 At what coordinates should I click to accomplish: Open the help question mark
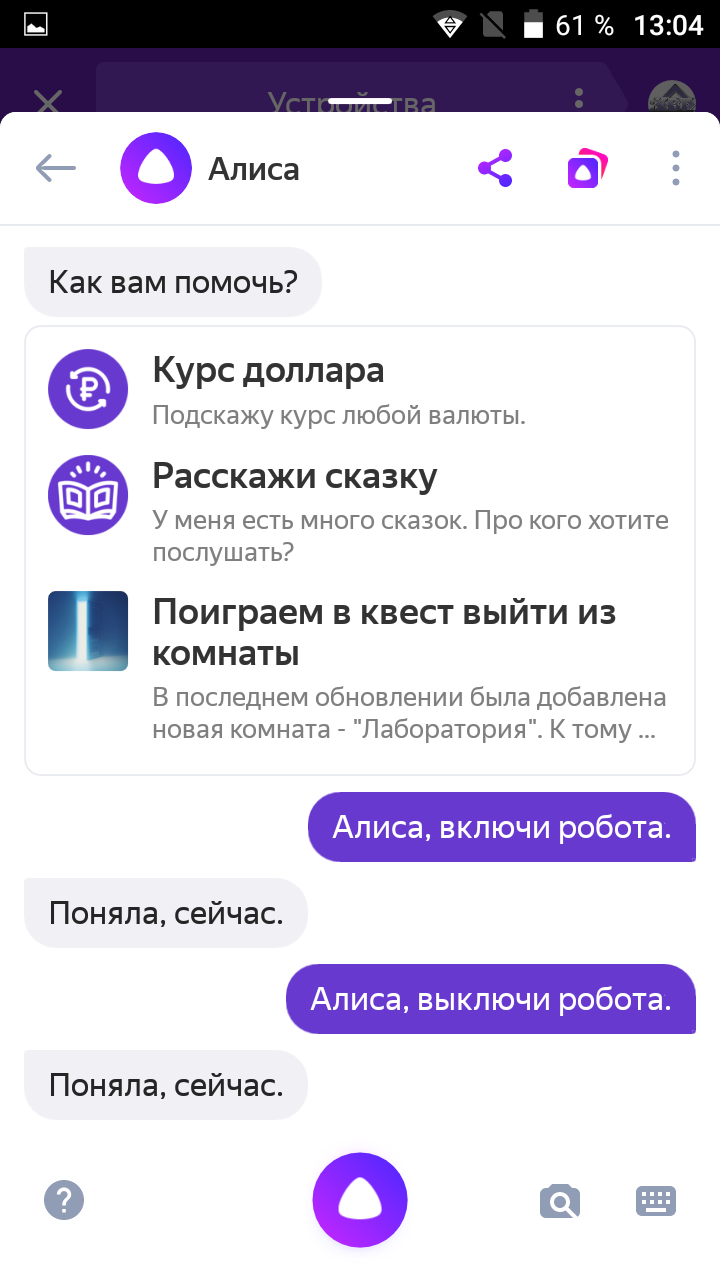click(x=64, y=1199)
